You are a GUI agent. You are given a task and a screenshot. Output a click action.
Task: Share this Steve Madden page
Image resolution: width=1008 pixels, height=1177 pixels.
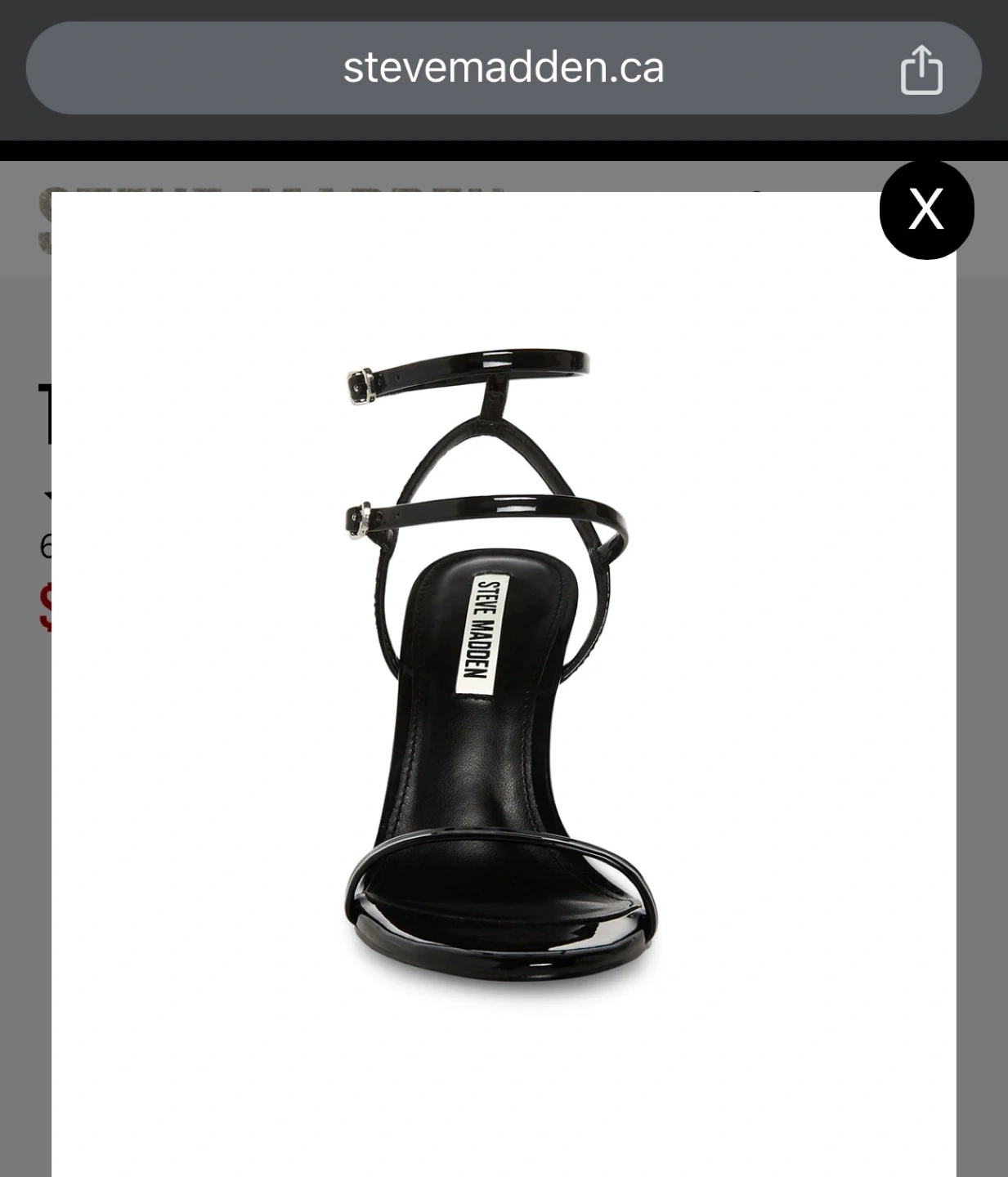click(921, 69)
